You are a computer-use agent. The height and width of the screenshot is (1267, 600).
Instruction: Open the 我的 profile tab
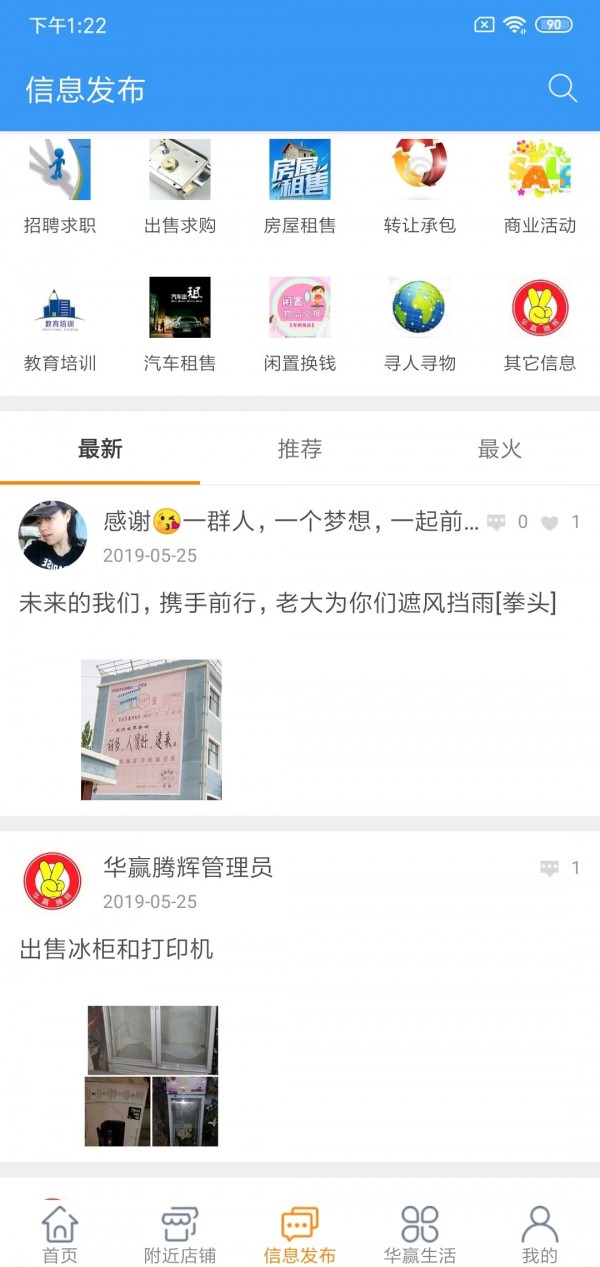539,1234
